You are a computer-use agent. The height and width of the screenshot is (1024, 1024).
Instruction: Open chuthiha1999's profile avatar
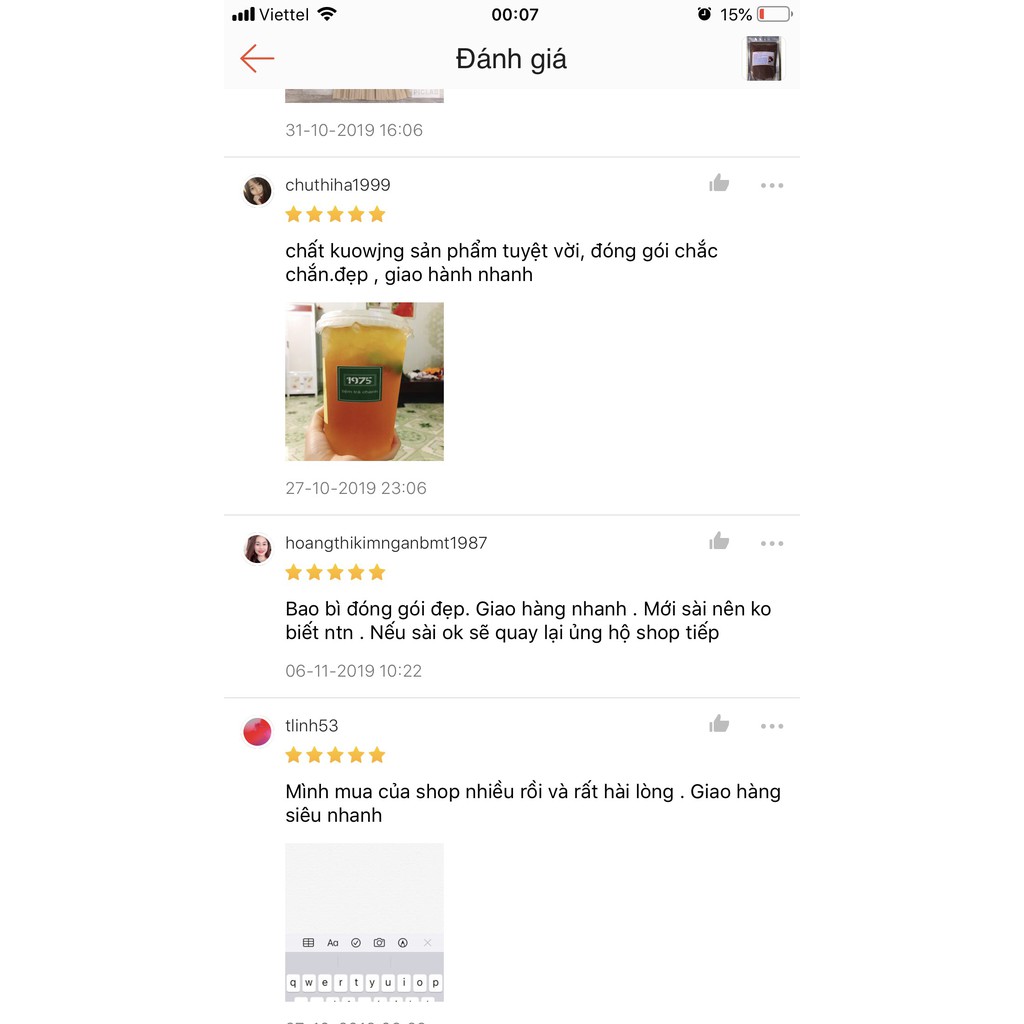pos(257,191)
